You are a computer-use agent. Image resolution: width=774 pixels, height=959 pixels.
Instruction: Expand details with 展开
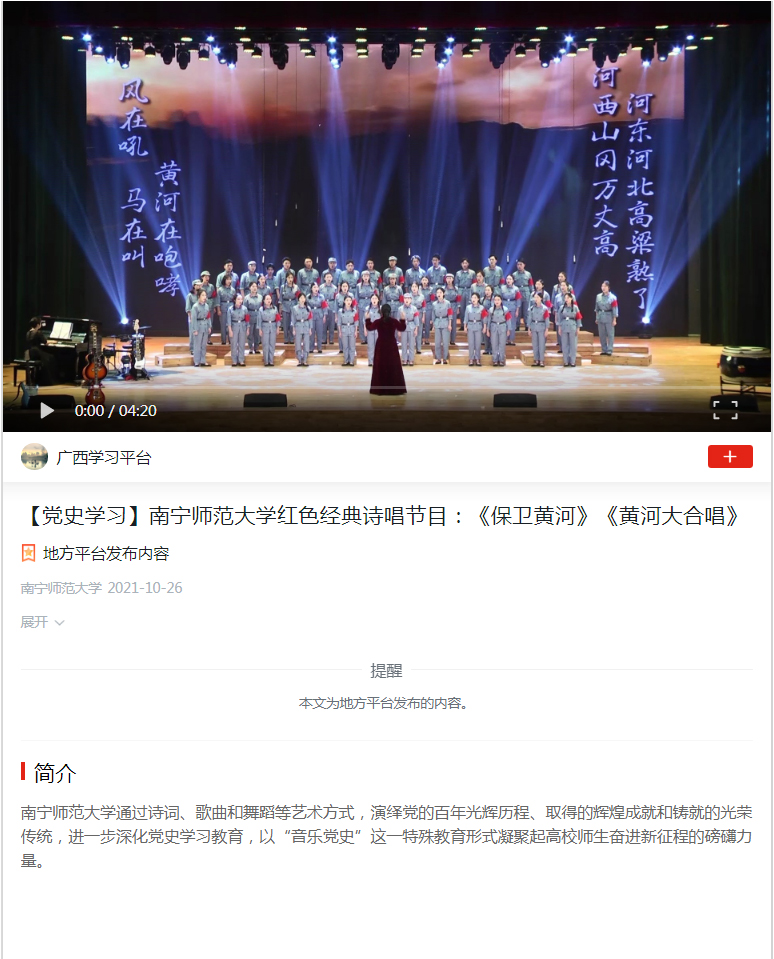point(42,622)
